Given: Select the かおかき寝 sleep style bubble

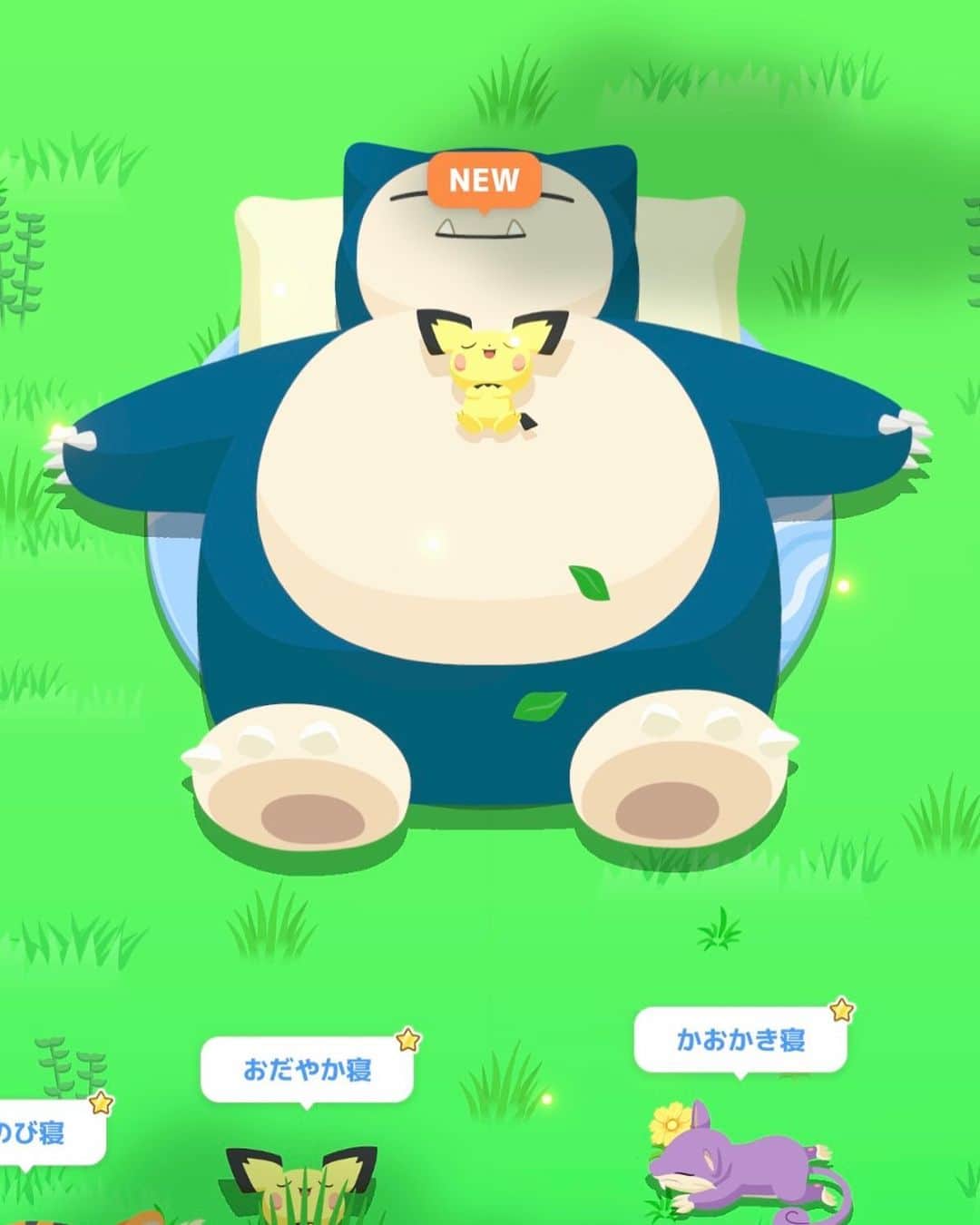Looking at the screenshot, I should click(740, 1040).
